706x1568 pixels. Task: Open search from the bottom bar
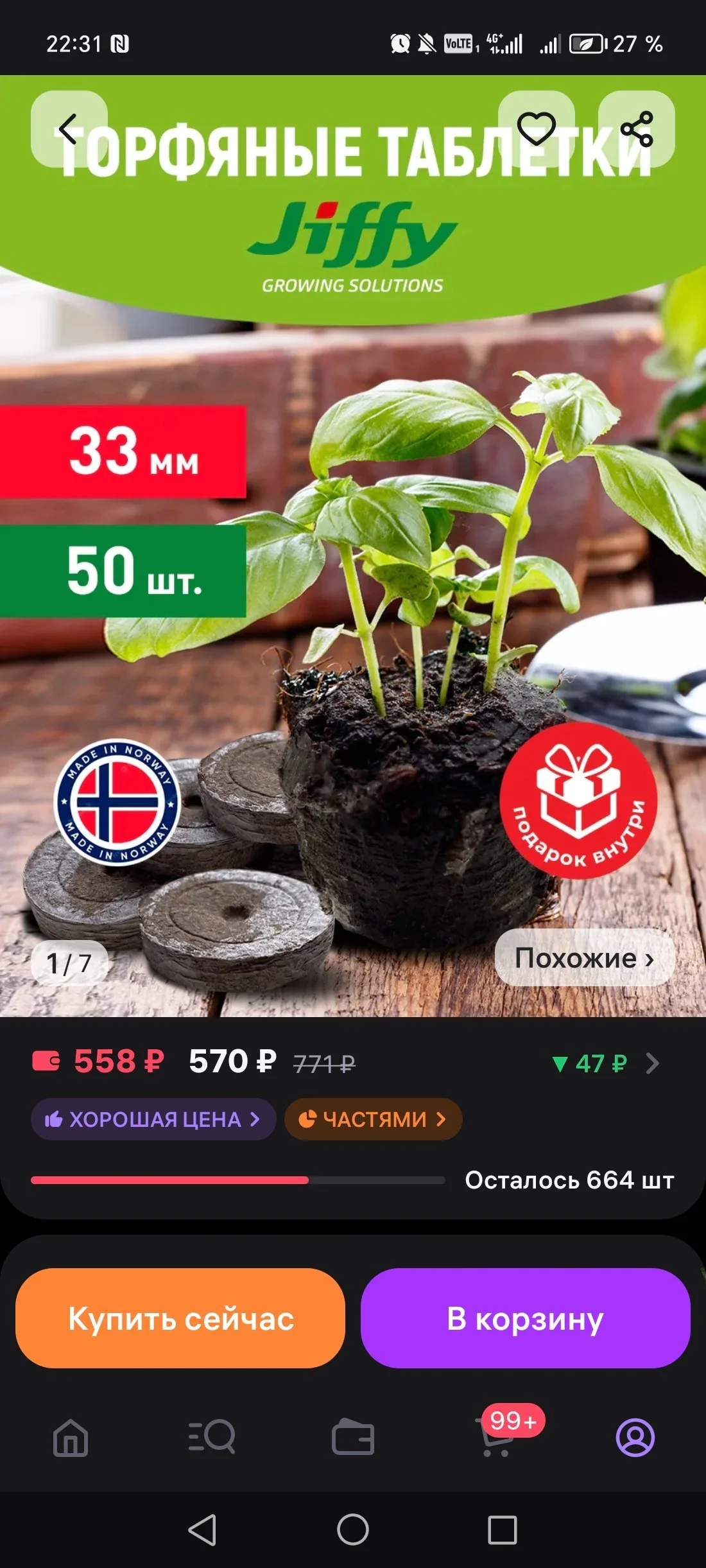pyautogui.click(x=212, y=1438)
